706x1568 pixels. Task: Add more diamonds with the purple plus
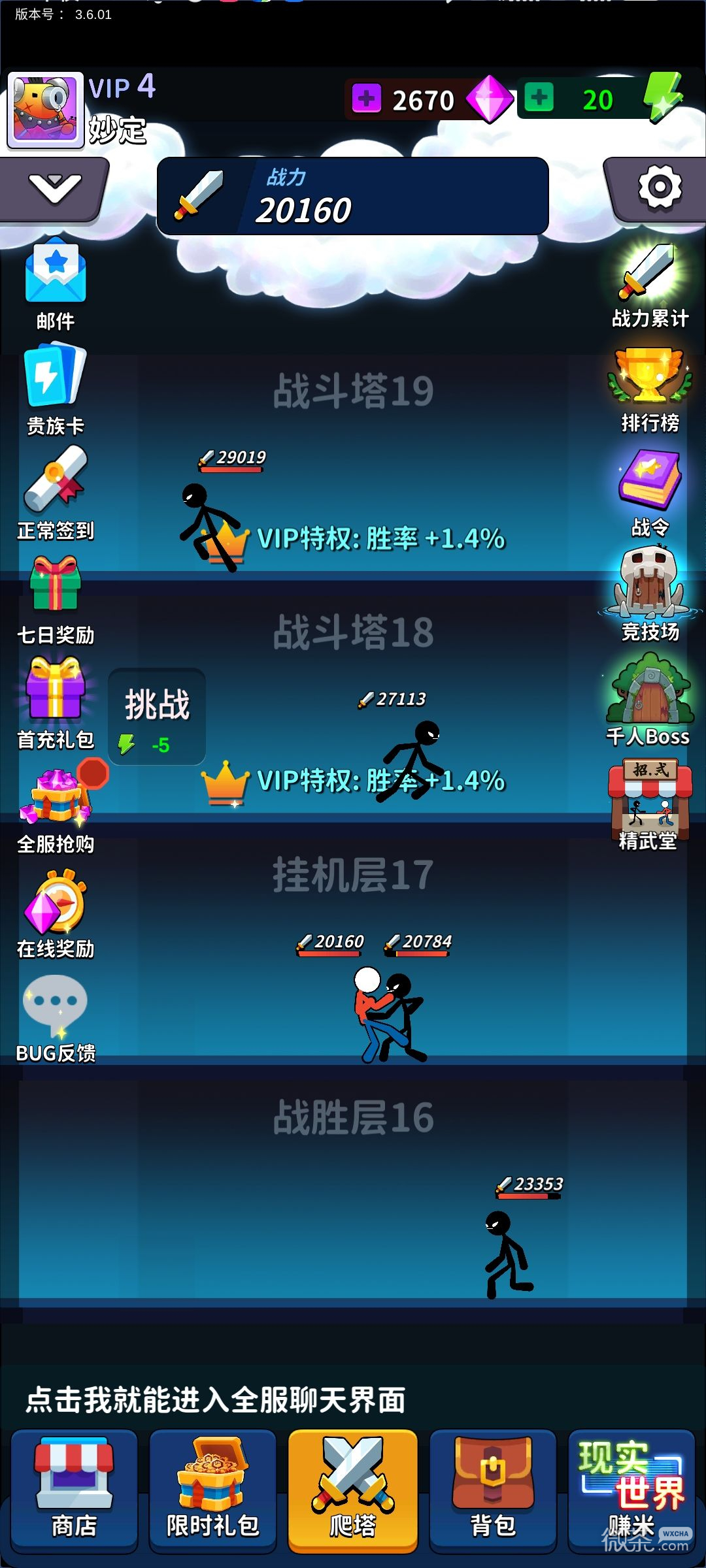pos(367,99)
